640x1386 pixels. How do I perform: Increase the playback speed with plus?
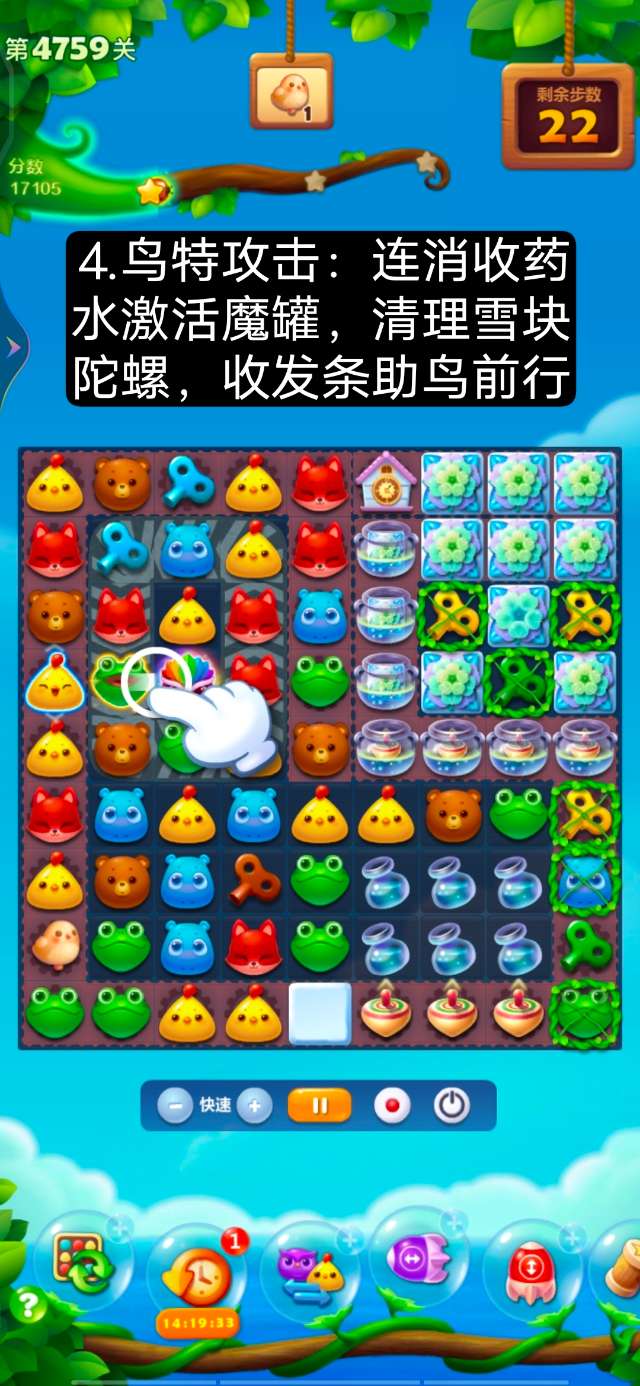click(255, 1106)
